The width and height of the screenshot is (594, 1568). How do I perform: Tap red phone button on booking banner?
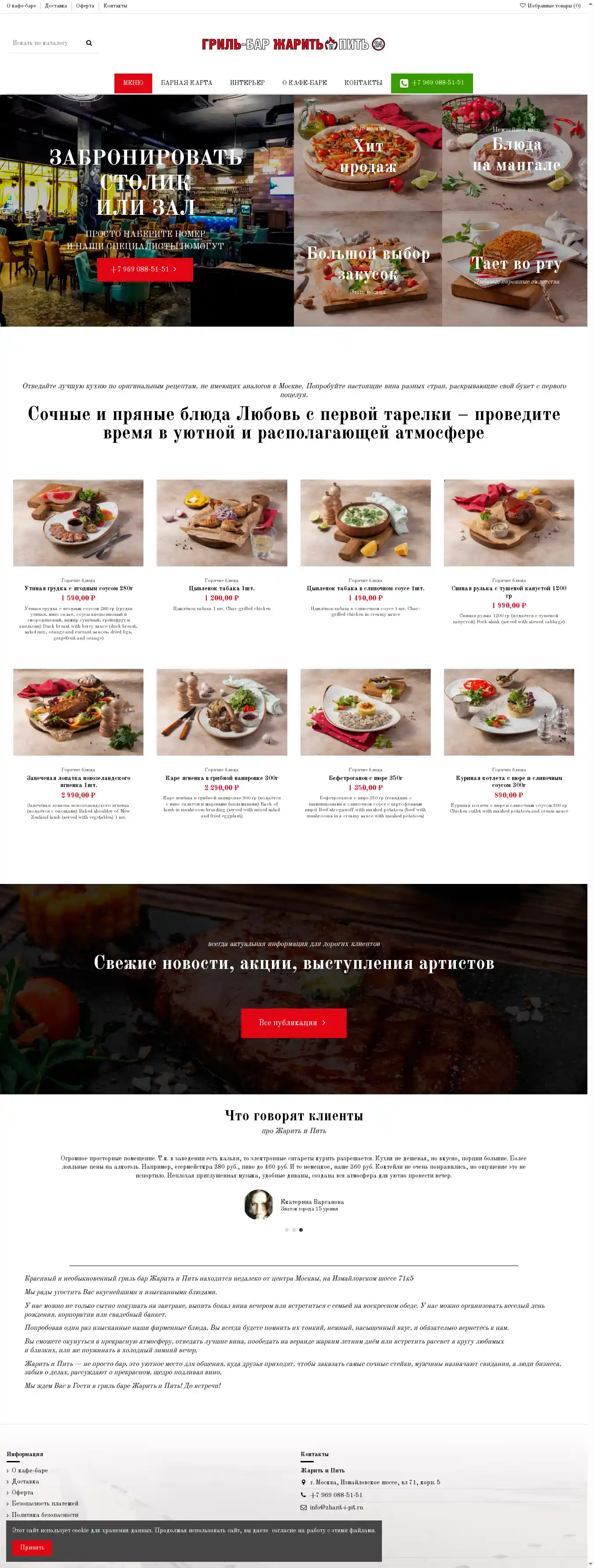pyautogui.click(x=145, y=269)
